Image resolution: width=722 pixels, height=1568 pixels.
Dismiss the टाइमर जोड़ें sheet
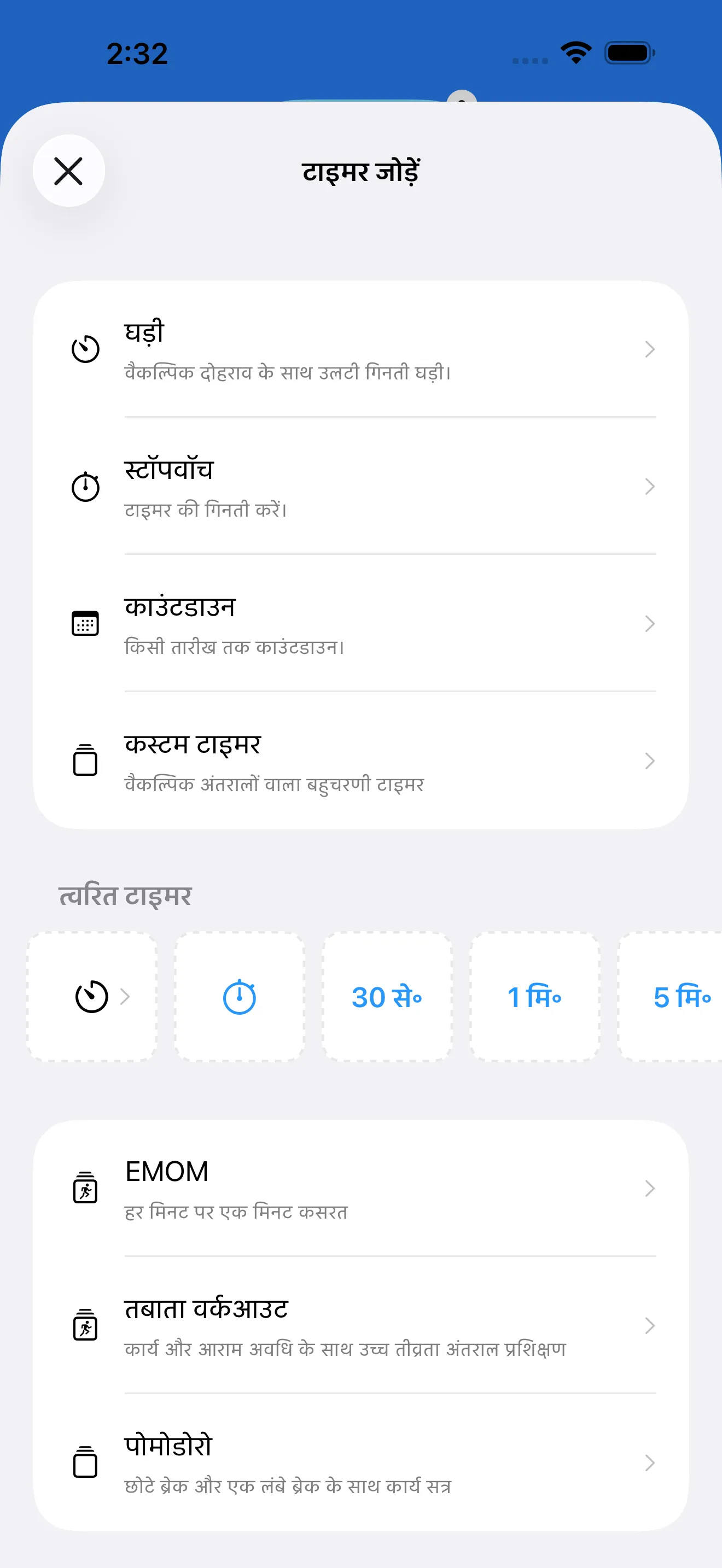pyautogui.click(x=68, y=171)
